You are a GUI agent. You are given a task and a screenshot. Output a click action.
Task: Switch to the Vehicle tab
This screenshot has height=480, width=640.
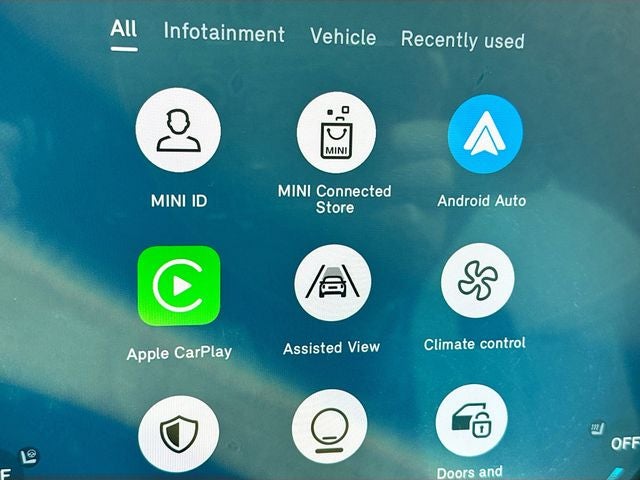pos(343,37)
